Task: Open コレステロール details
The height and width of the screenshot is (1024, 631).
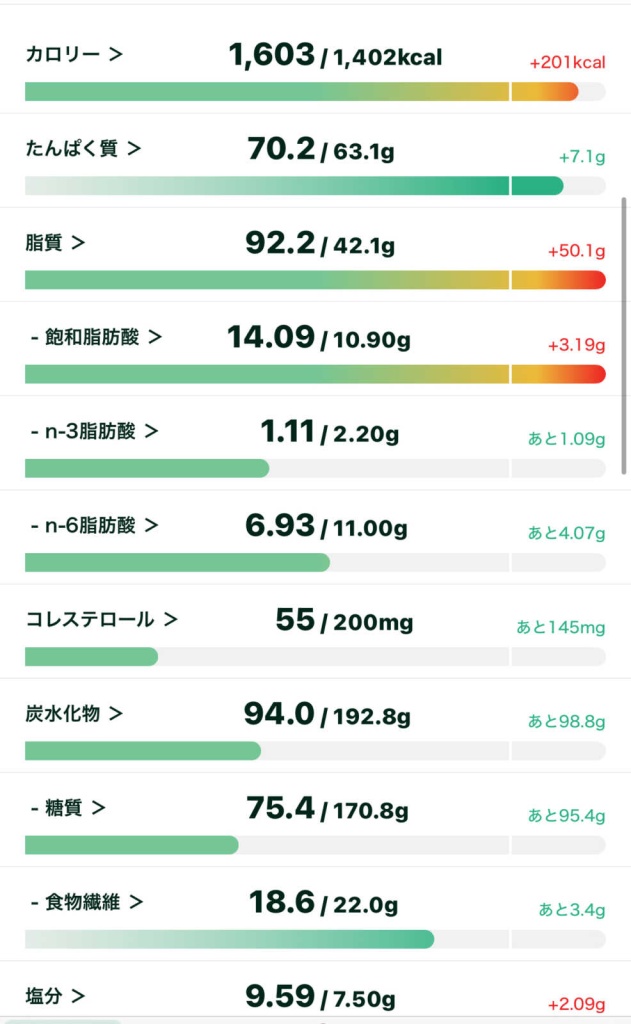Action: point(316,631)
